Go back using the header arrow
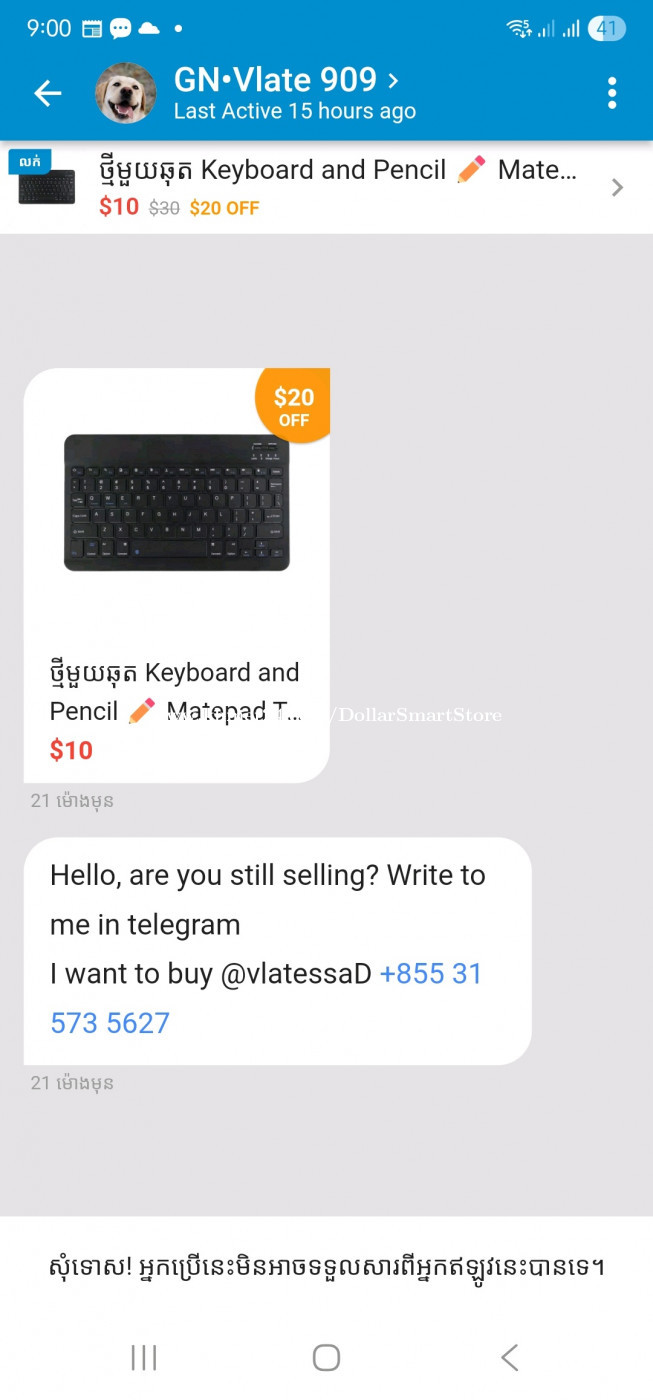This screenshot has width=653, height=1400. [47, 94]
